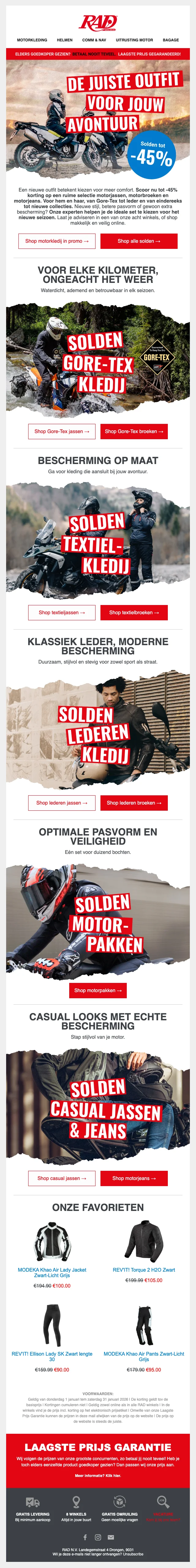Viewport: 196px width, 1568px height.
Task: Go to Comm & Nav section
Action: pyautogui.click(x=94, y=40)
